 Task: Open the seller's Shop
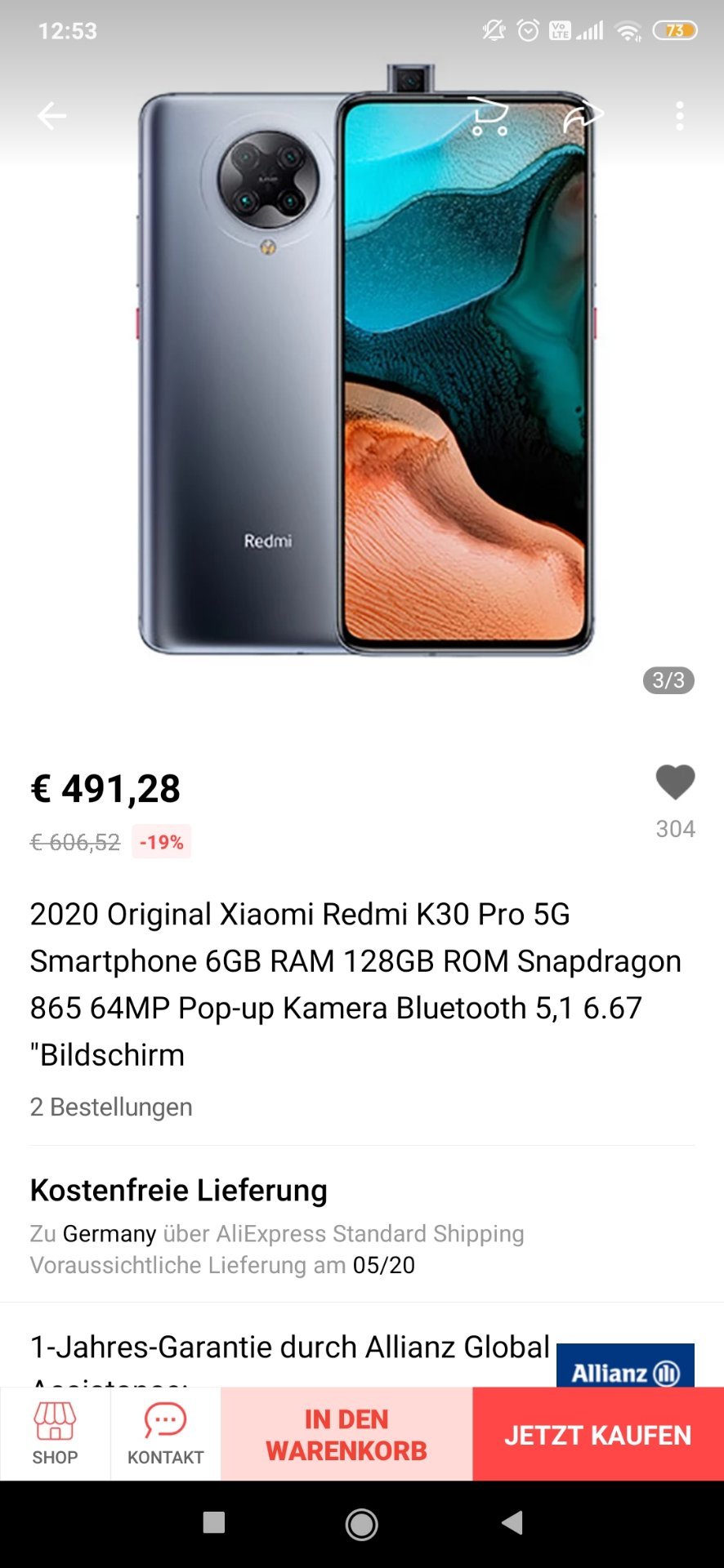click(x=55, y=1434)
